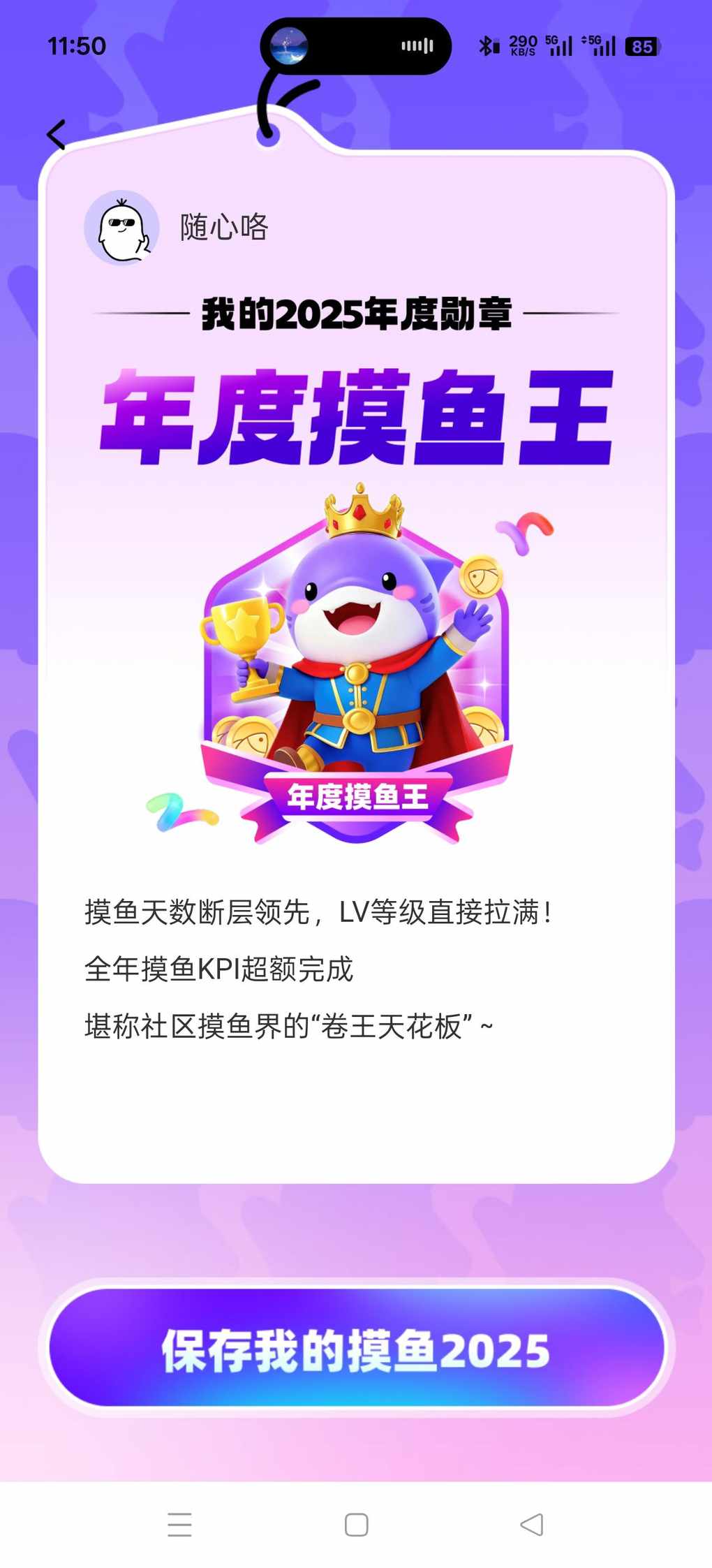Open the system recent apps menu

[179, 1524]
